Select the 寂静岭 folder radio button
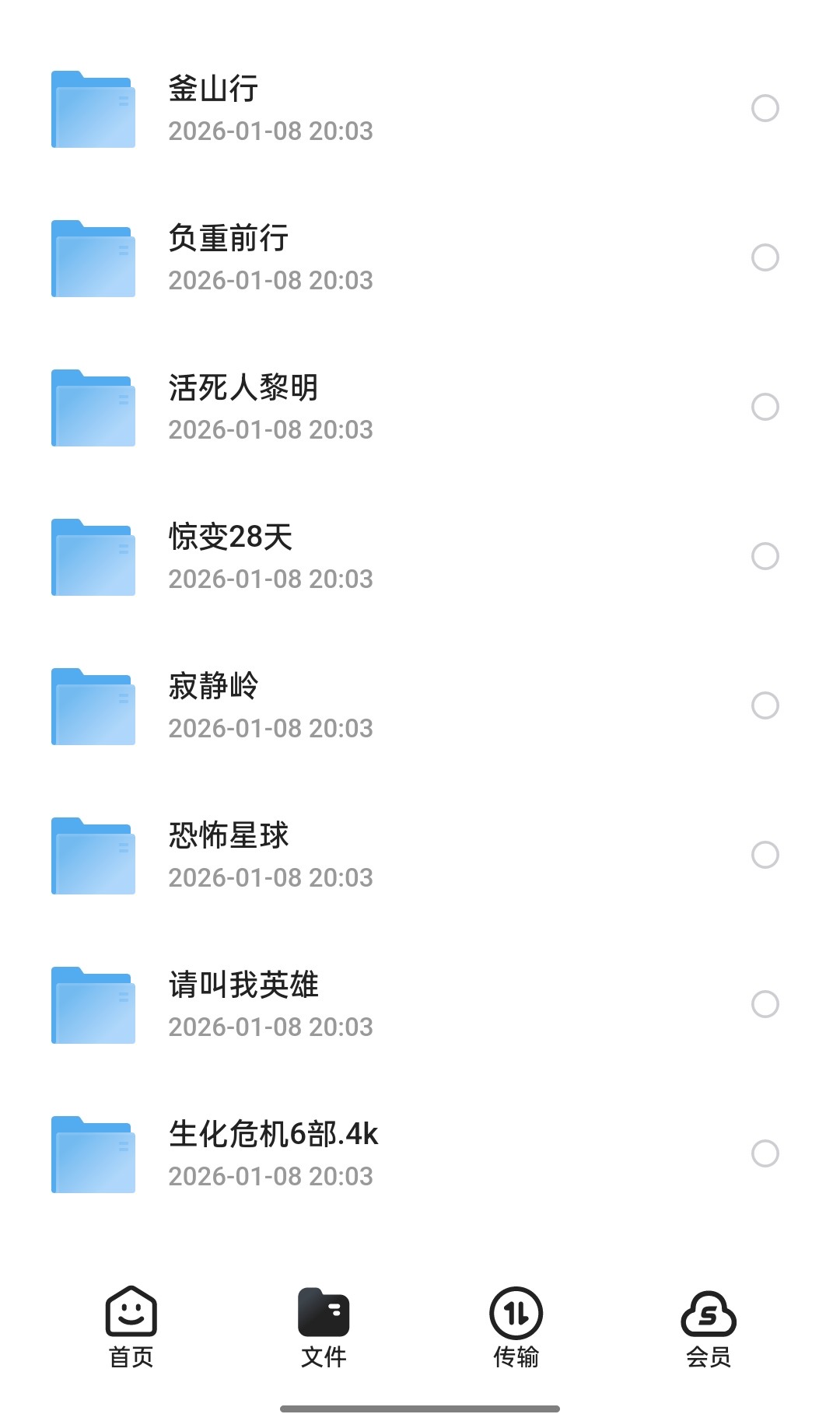840x1428 pixels. coord(765,705)
